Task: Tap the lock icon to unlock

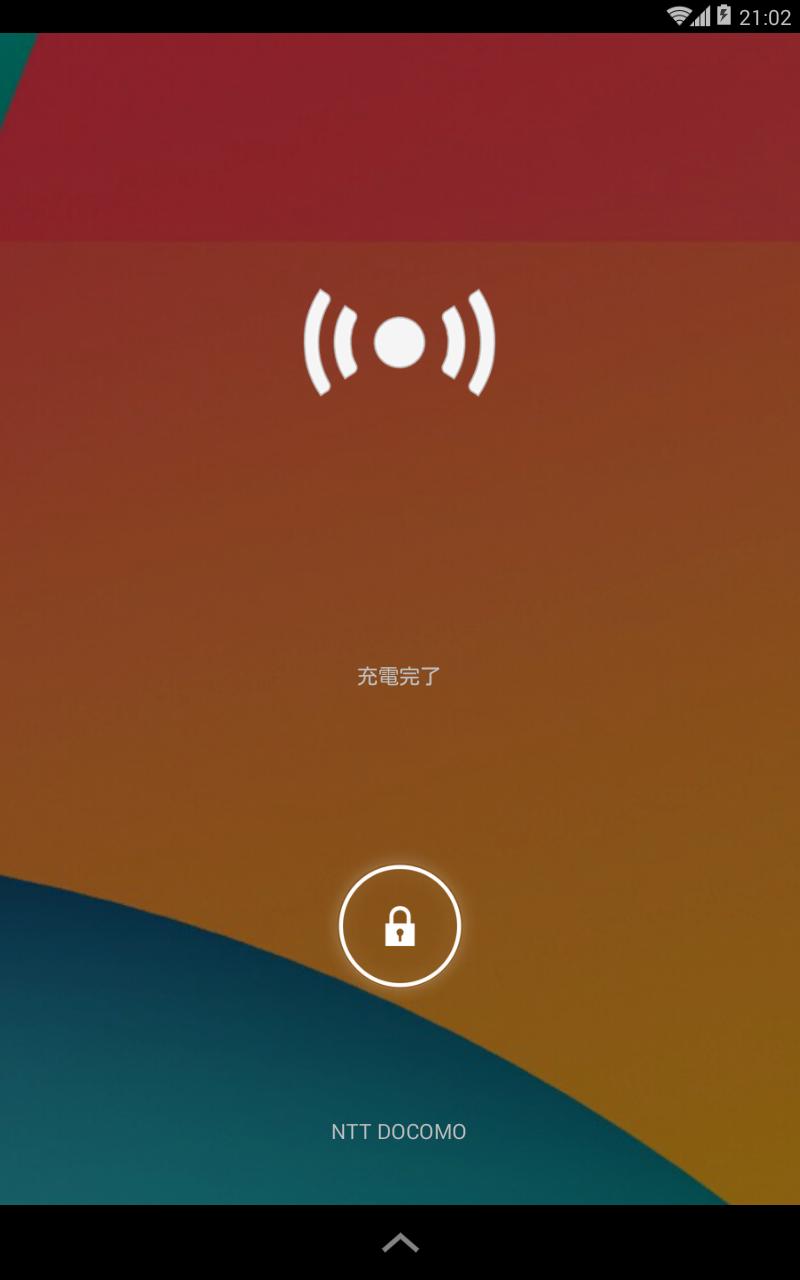Action: [400, 926]
